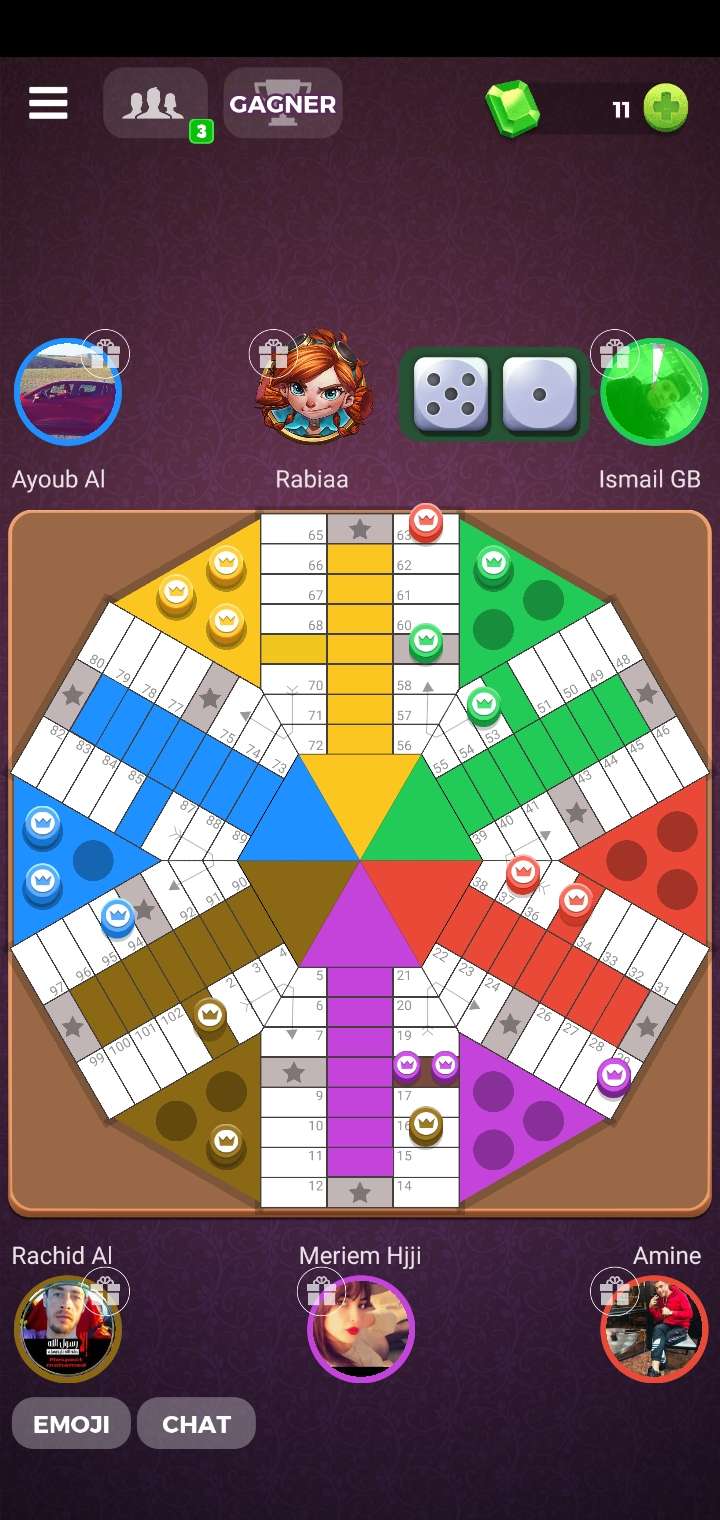Screen dimensions: 720x1520
Task: Select the green pawn near square 53
Action: pyautogui.click(x=484, y=705)
